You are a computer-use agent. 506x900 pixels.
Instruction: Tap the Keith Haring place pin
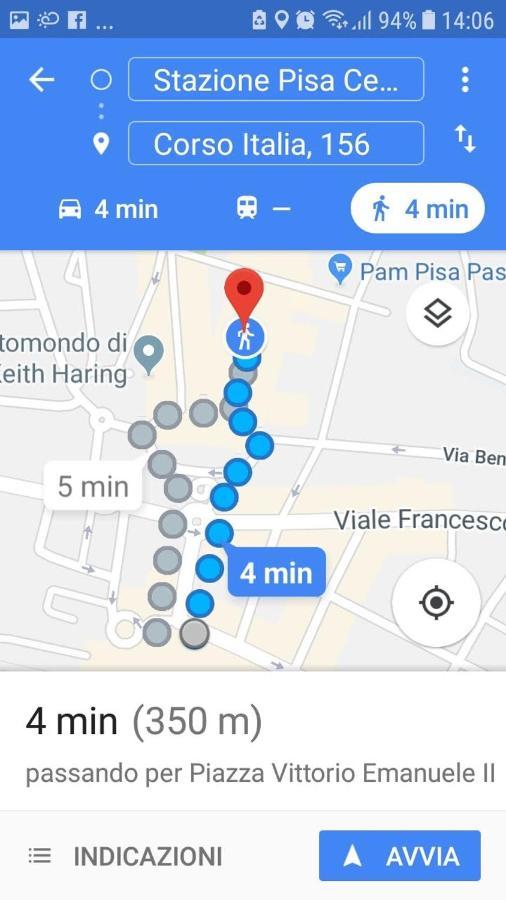pyautogui.click(x=149, y=354)
